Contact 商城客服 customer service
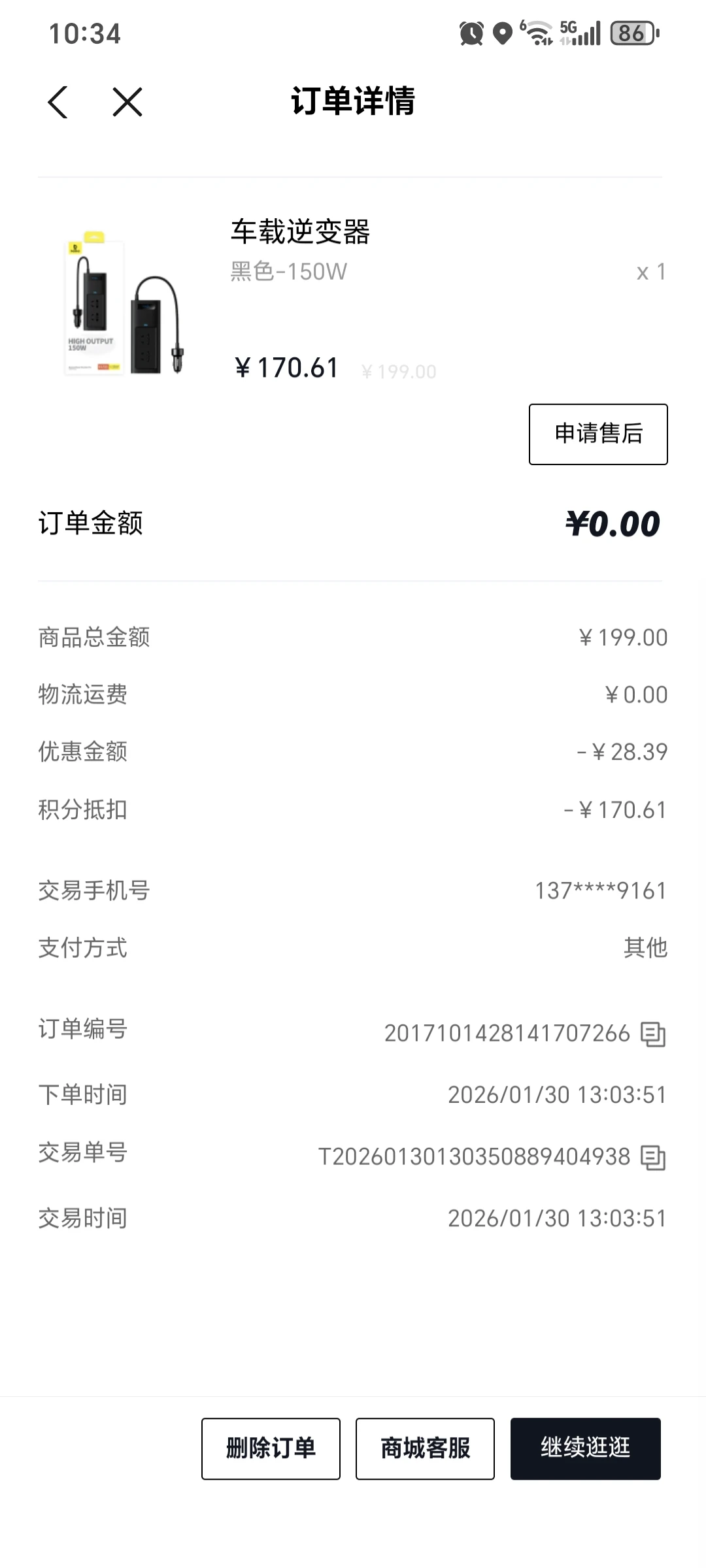Screen dimensions: 706x1568 [425, 1448]
